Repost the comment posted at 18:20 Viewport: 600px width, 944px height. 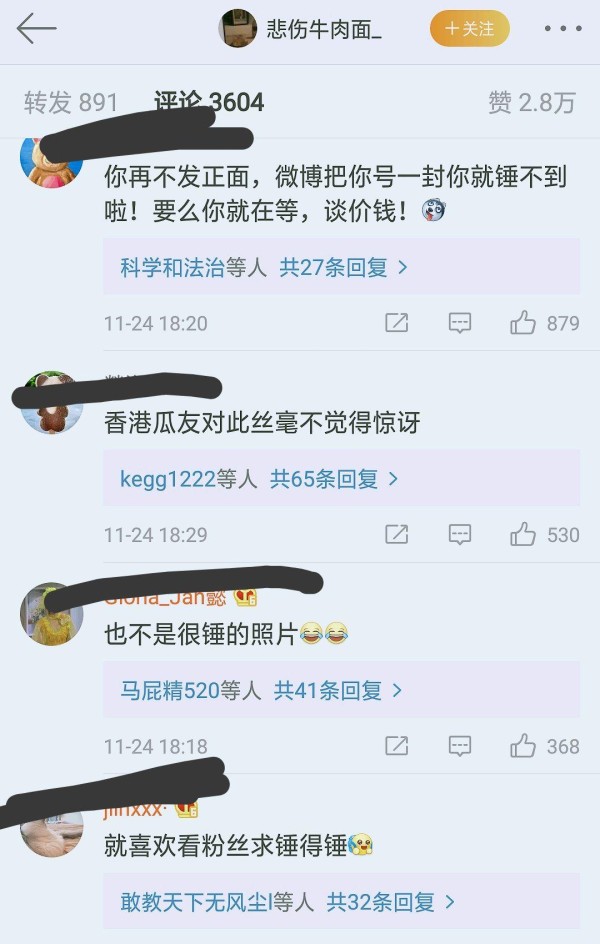coord(397,323)
